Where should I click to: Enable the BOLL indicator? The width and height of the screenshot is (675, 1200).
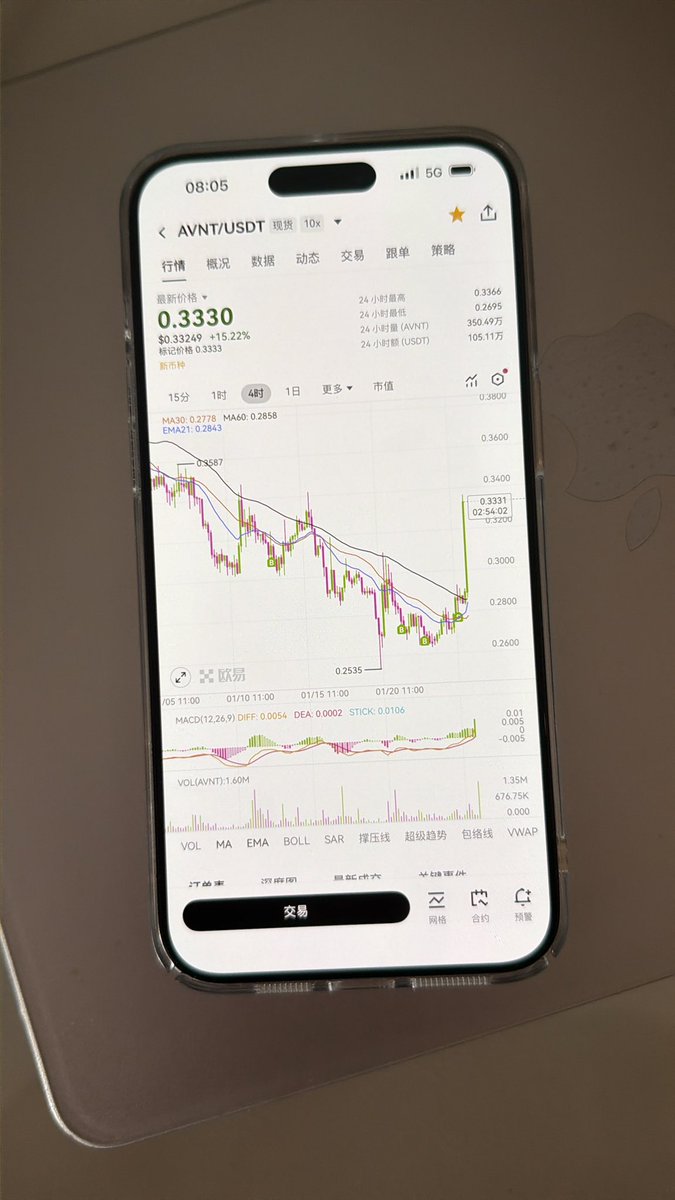(296, 841)
